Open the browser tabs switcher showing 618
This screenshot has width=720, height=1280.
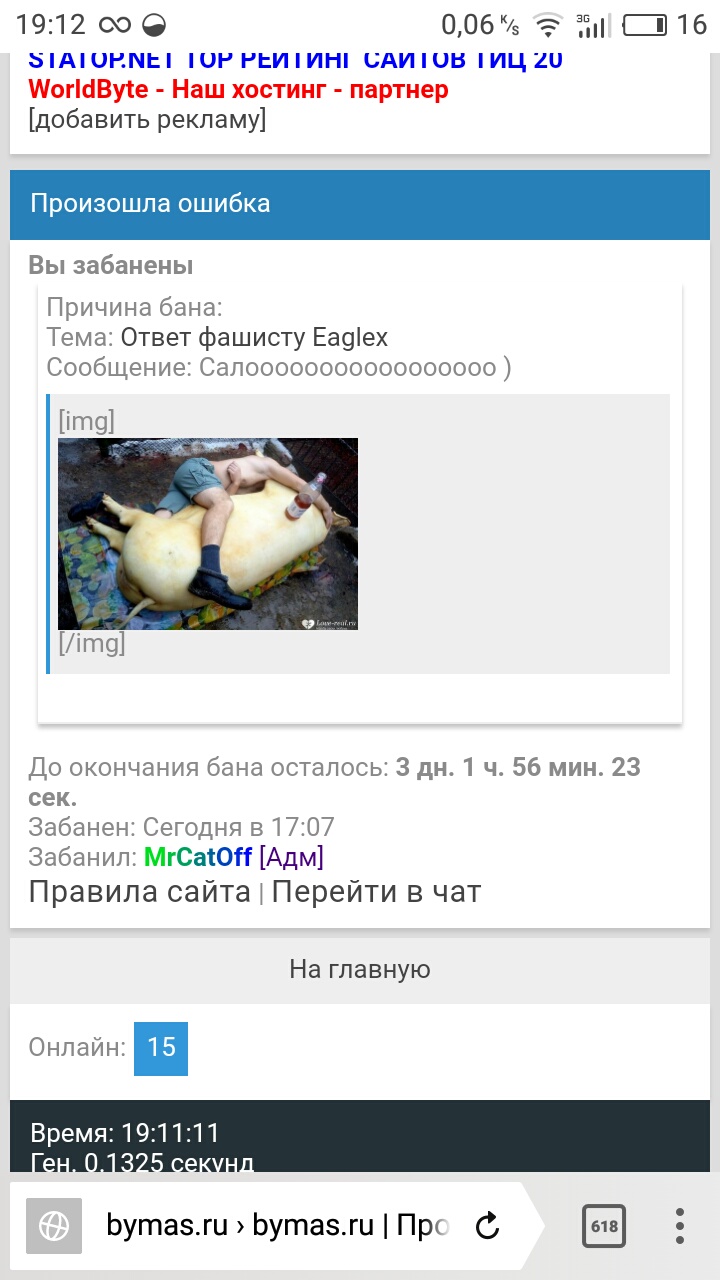604,1225
